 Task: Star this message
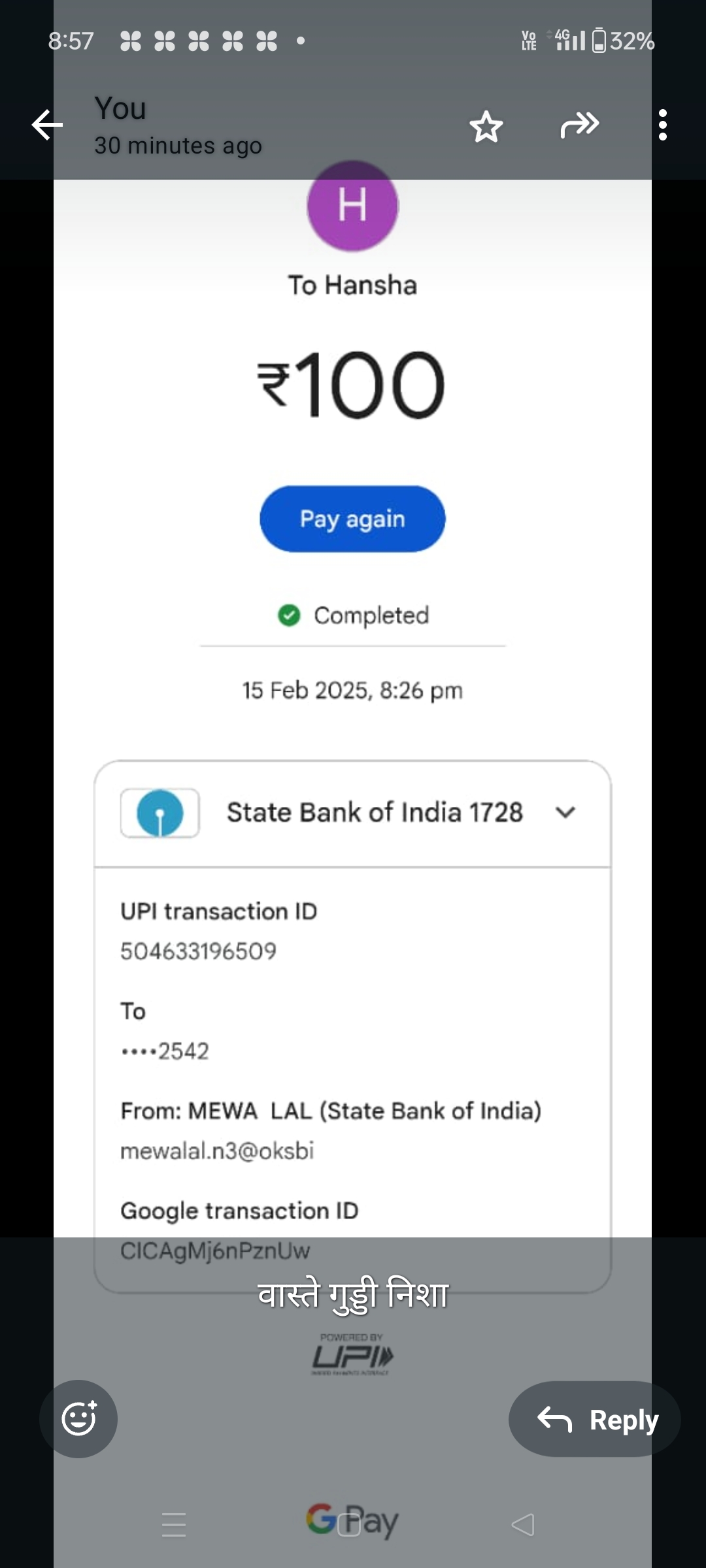(486, 126)
